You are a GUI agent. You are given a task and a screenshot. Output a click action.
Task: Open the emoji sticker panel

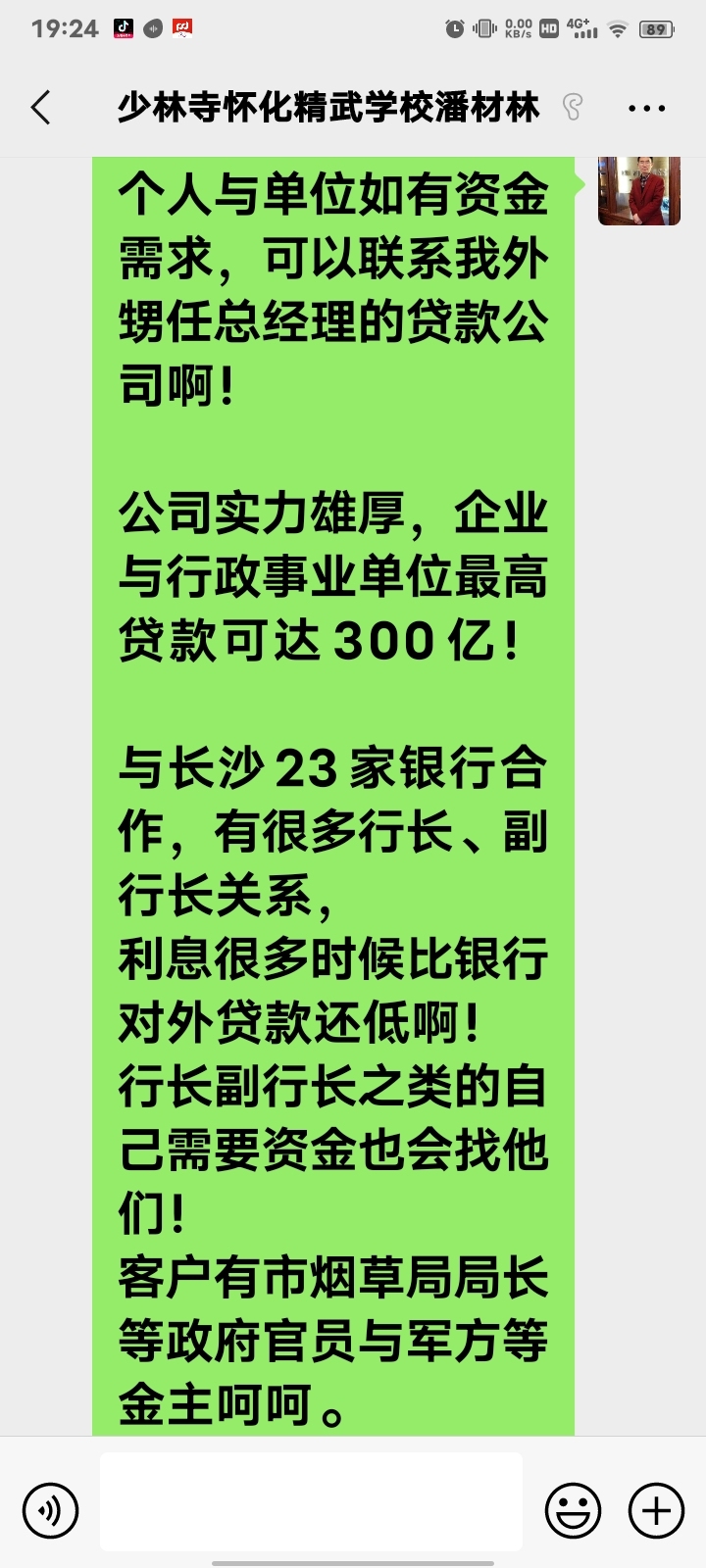[574, 1510]
